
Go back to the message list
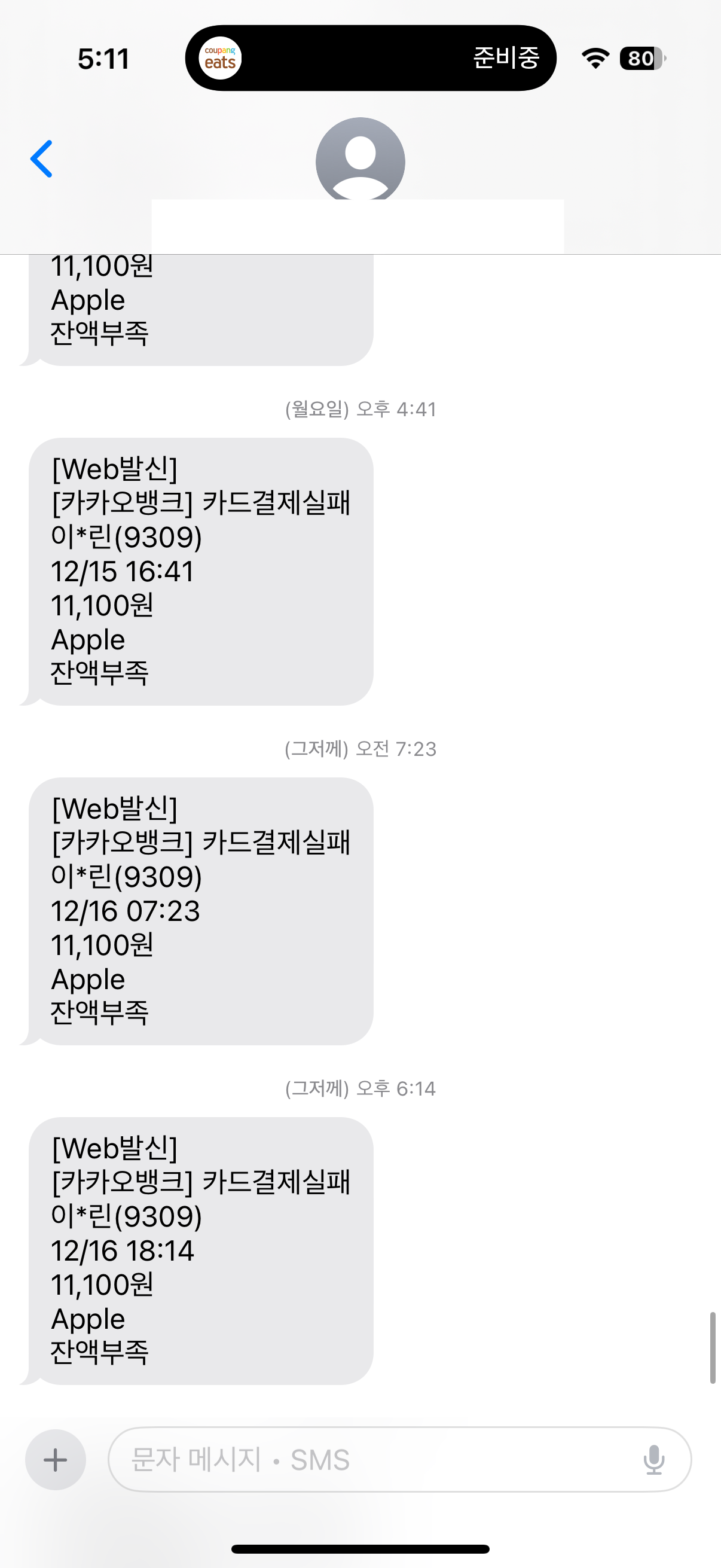pyautogui.click(x=41, y=159)
